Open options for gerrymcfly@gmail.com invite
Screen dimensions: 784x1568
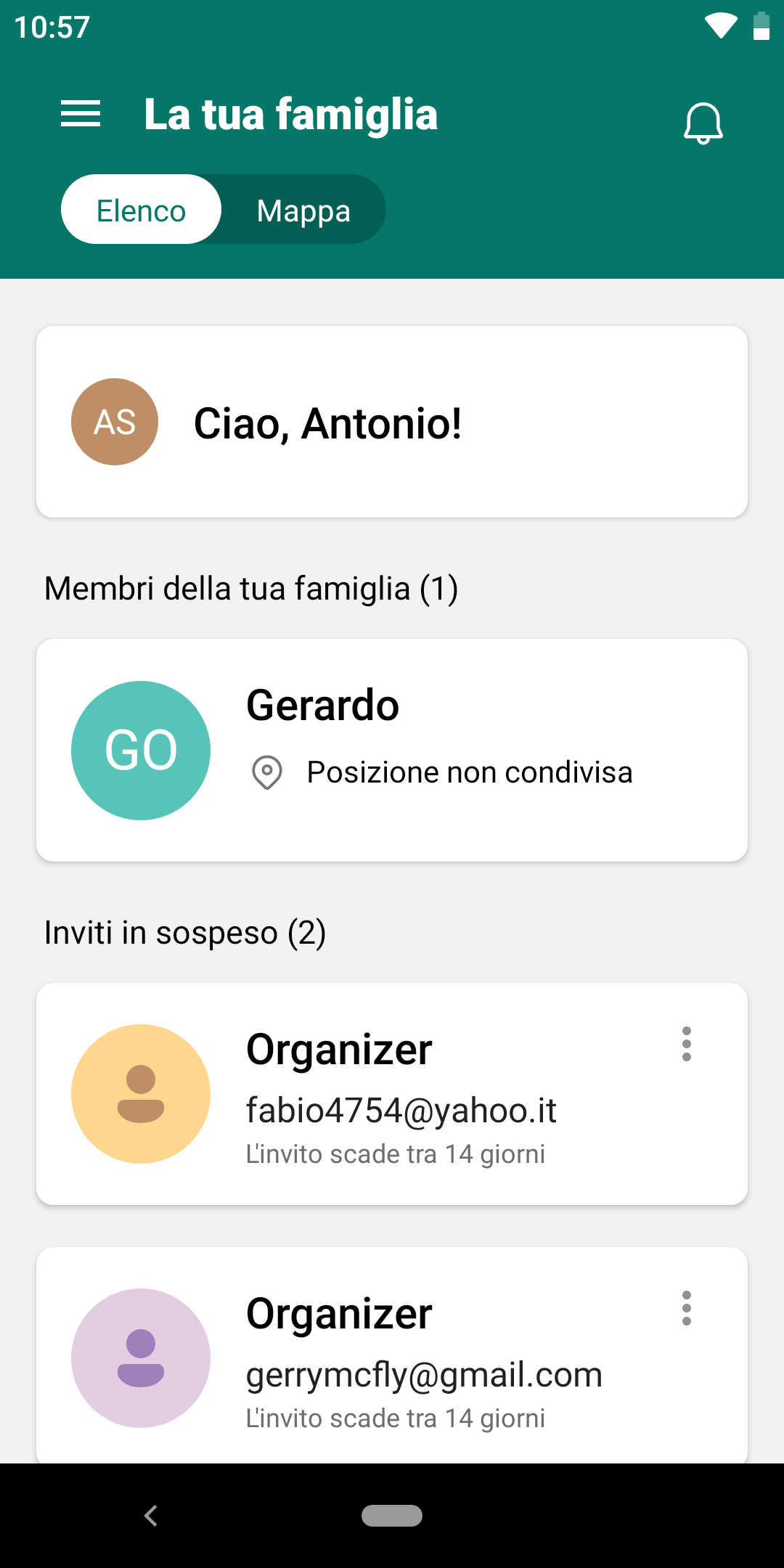687,1308
